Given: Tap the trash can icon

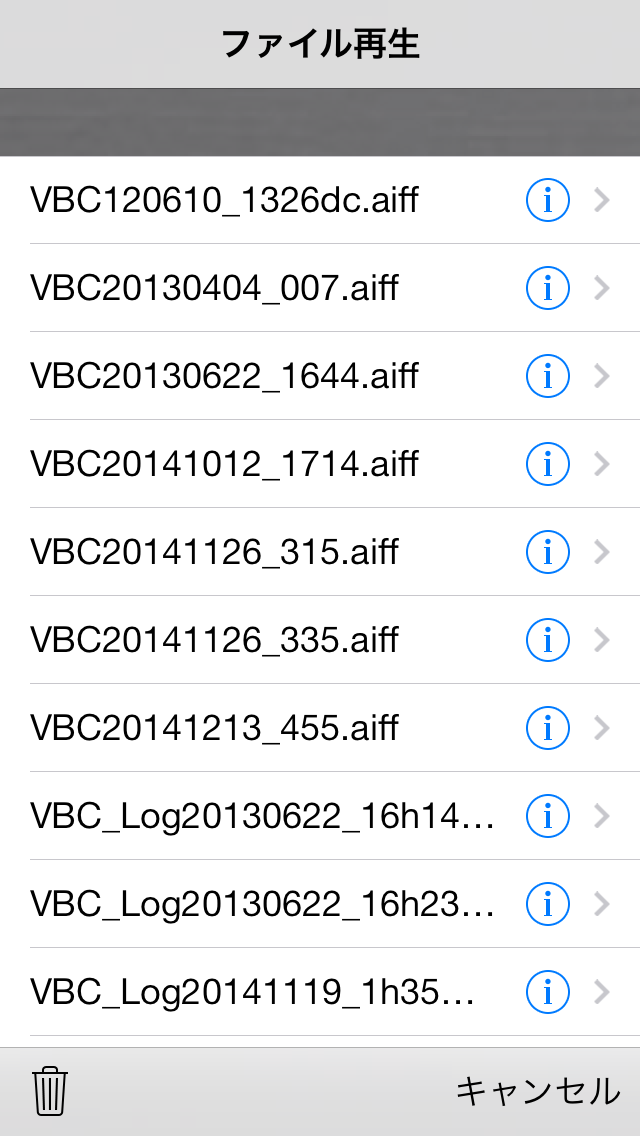Looking at the screenshot, I should click(x=50, y=1090).
